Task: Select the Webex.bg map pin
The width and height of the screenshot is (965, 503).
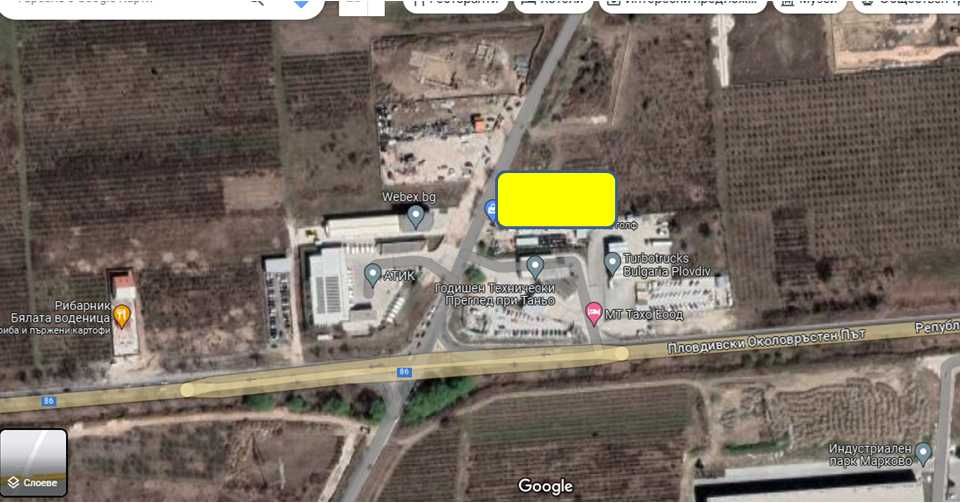Action: tap(415, 214)
